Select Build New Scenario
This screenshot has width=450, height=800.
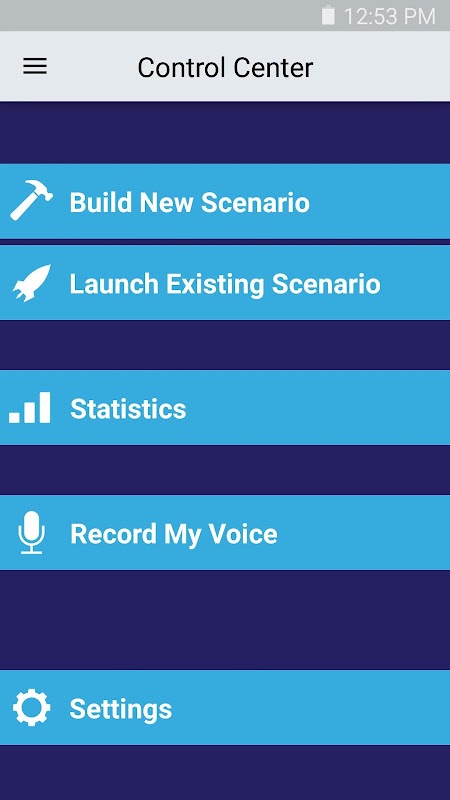(x=225, y=202)
